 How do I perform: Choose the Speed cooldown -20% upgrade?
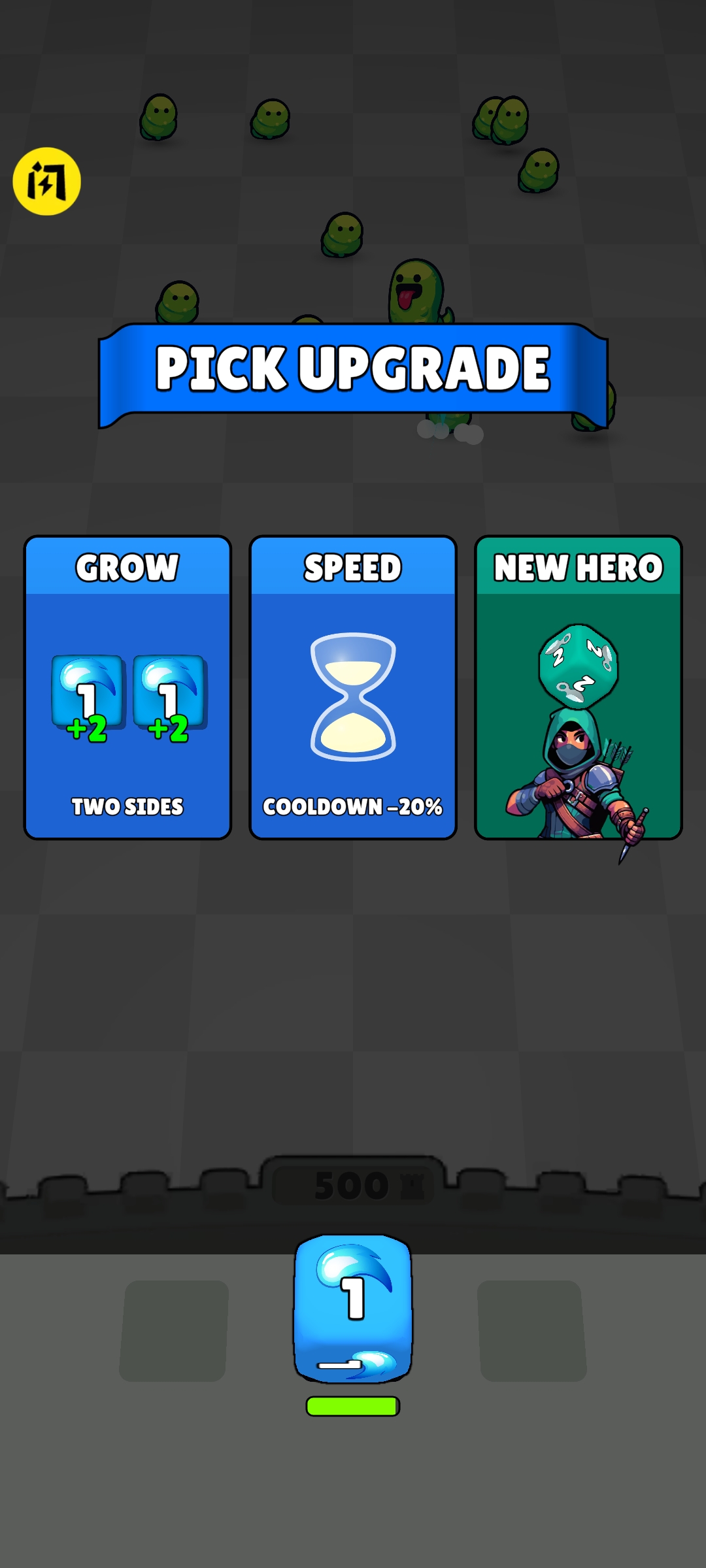(x=353, y=687)
